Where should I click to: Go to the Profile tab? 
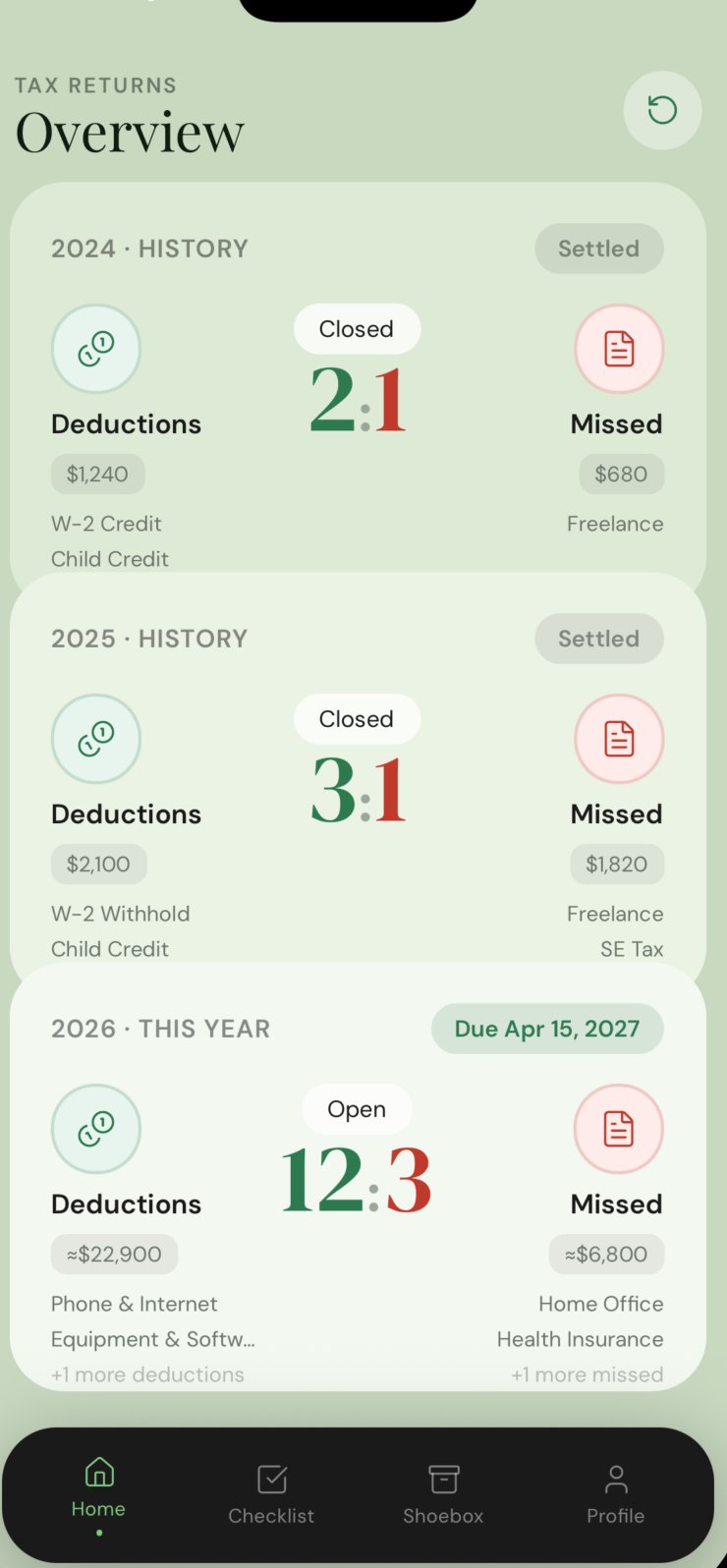pos(615,1493)
